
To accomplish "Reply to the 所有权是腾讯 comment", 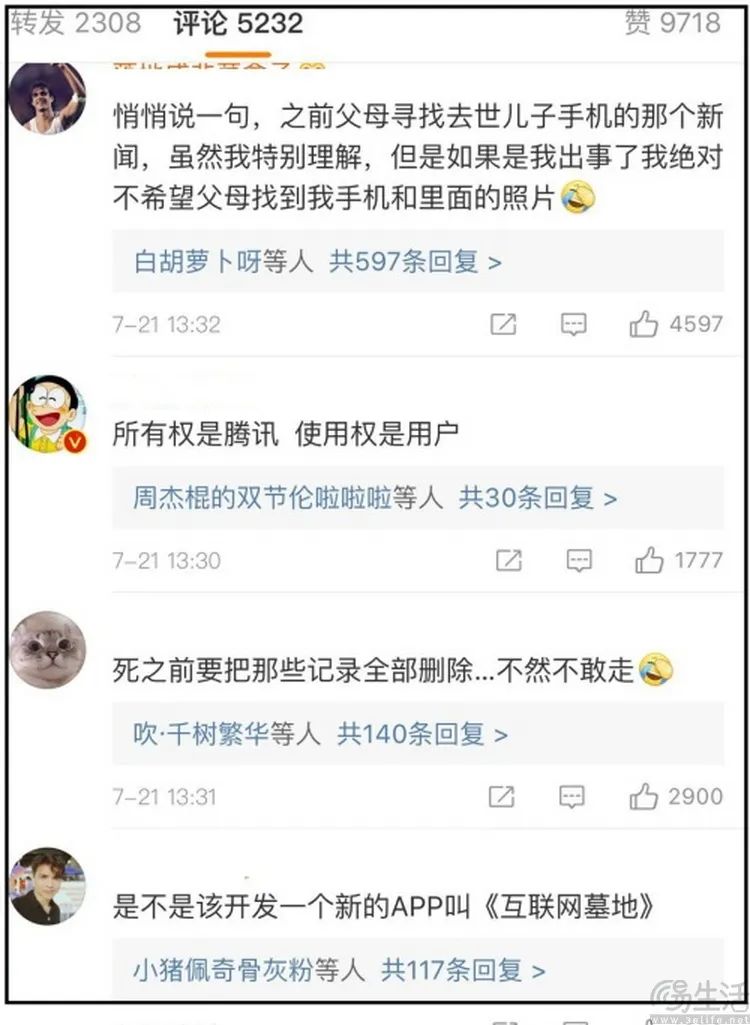I will click(579, 561).
